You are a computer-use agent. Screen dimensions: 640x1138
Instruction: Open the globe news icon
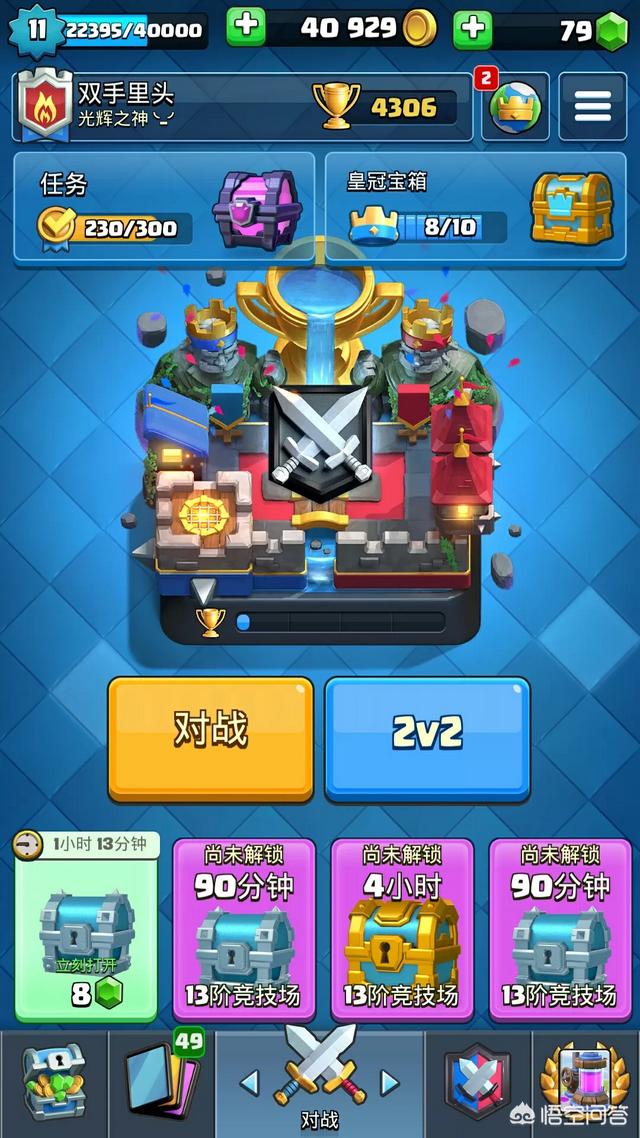(515, 106)
